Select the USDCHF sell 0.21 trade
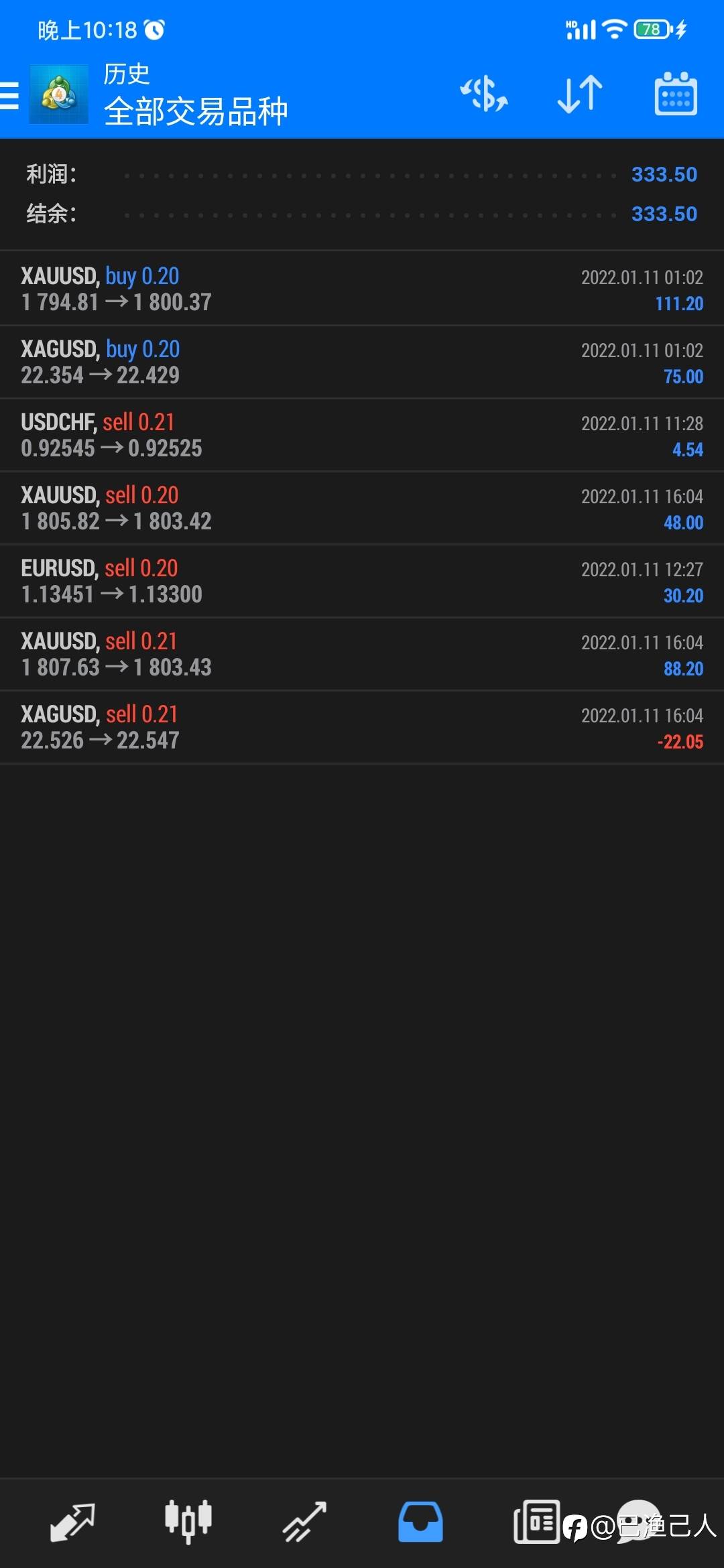 [x=362, y=435]
